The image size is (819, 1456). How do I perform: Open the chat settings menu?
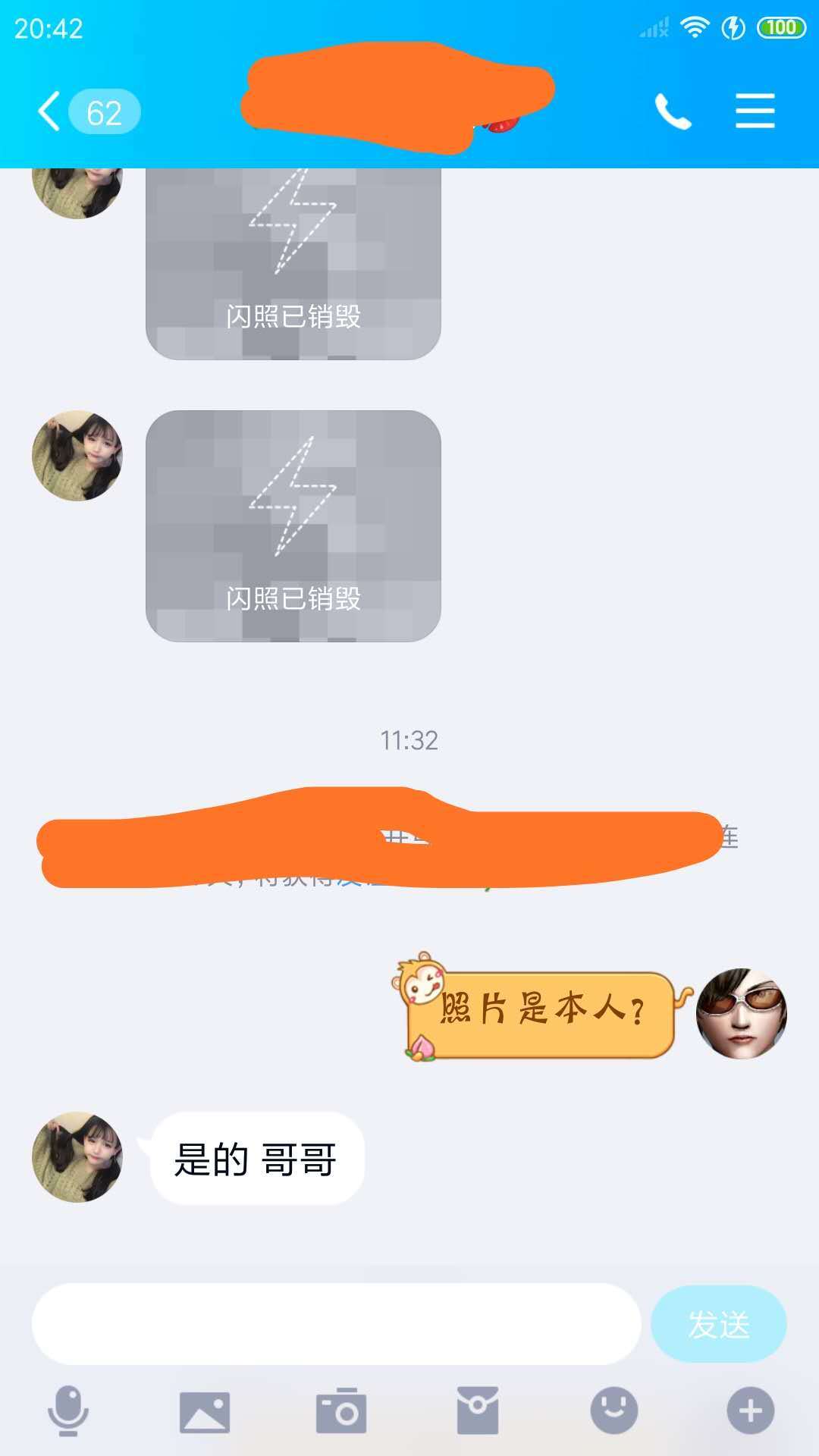pos(755,111)
